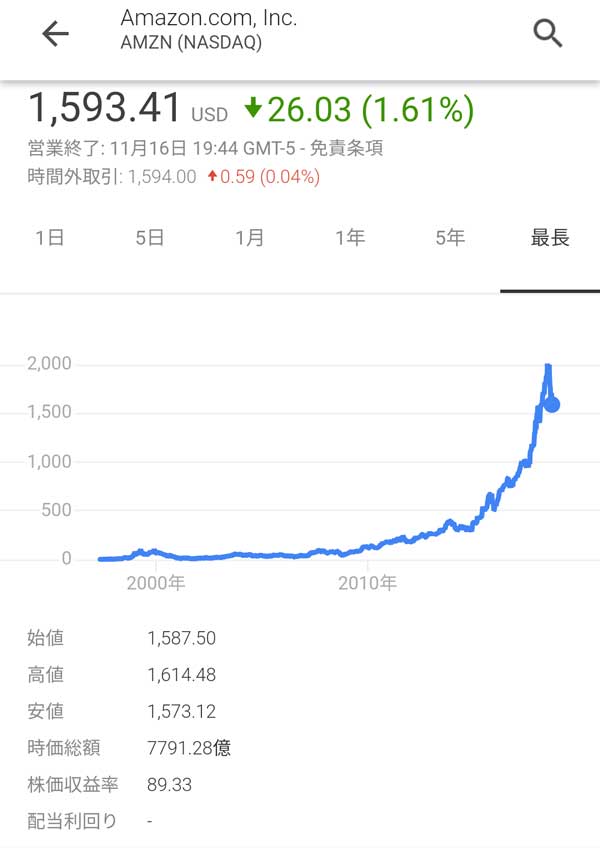Screen dimensions: 600x848
Task: Show the 1月 chart range
Action: (249, 238)
